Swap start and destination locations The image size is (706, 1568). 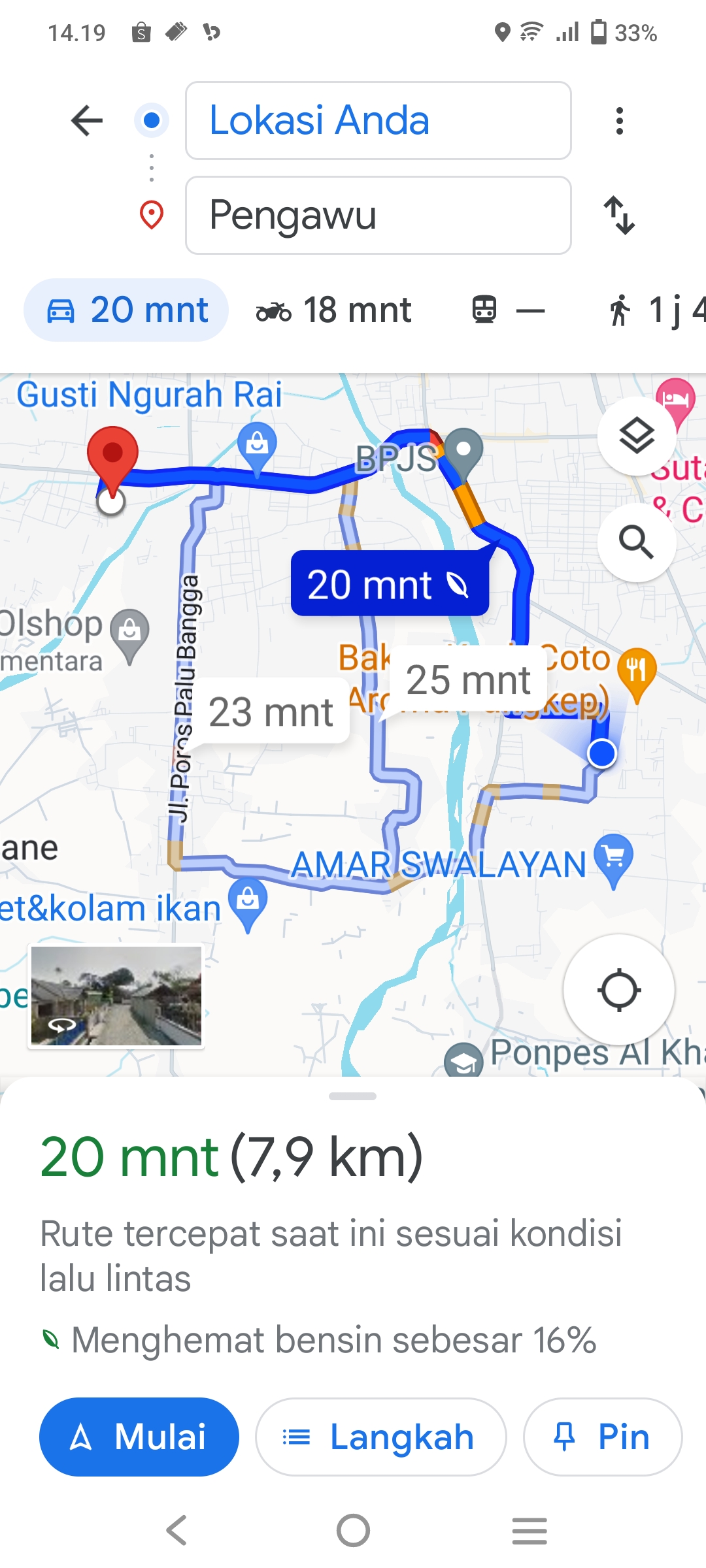coord(620,216)
